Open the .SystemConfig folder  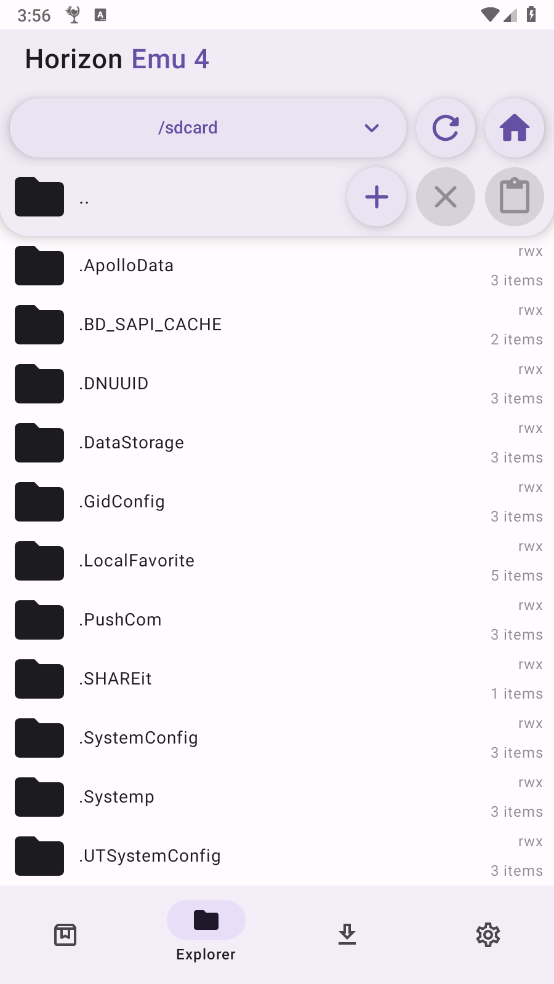pos(277,737)
